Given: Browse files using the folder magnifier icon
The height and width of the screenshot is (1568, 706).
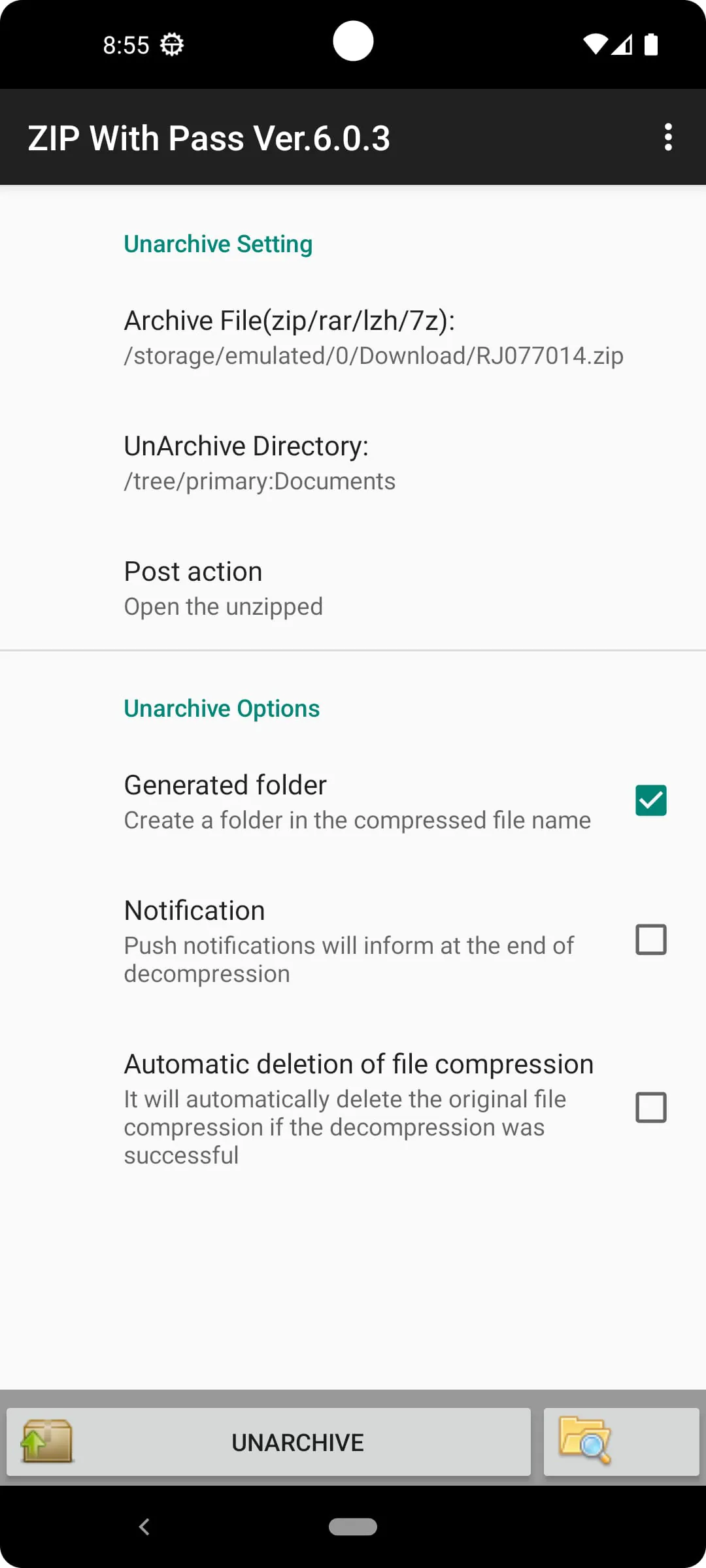Looking at the screenshot, I should tap(620, 1442).
